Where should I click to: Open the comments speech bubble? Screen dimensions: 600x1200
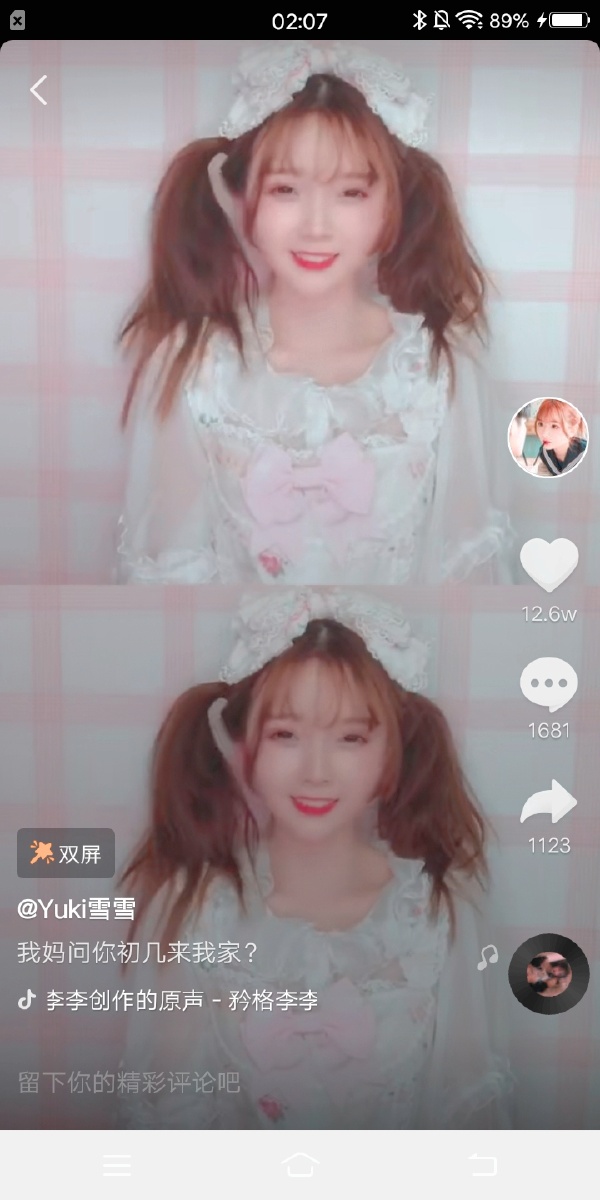pos(549,686)
